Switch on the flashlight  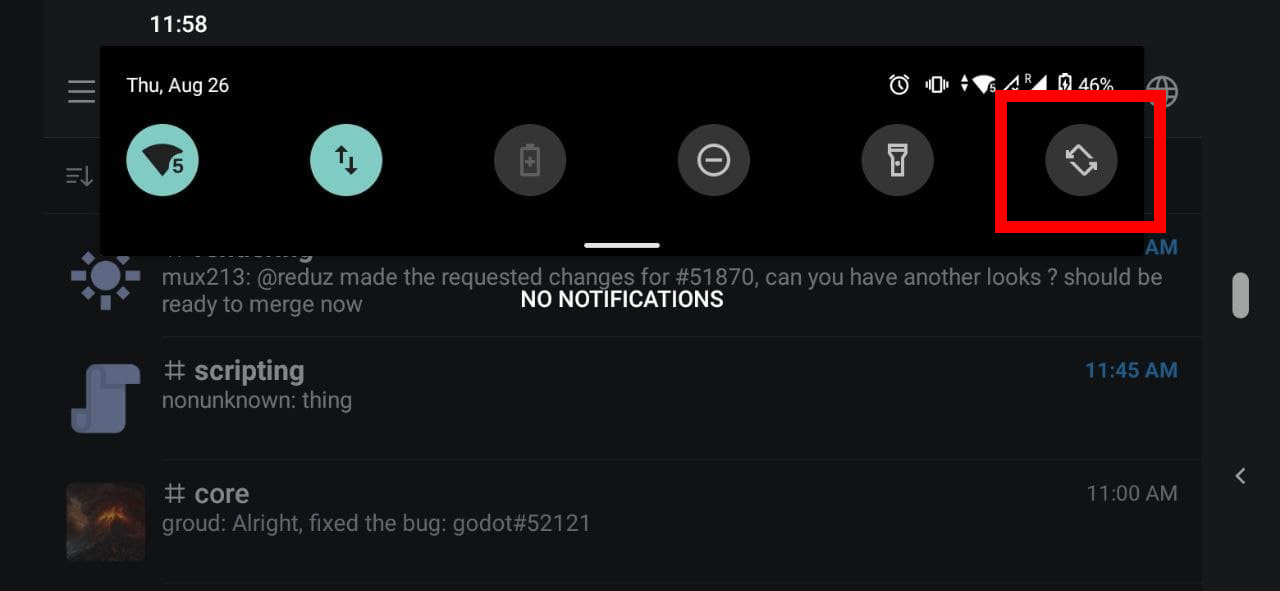point(898,160)
